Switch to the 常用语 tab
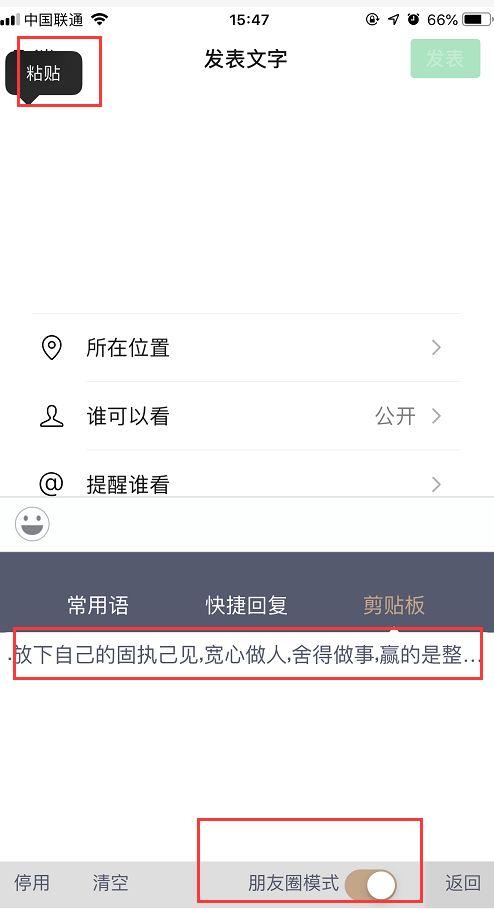 coord(98,605)
